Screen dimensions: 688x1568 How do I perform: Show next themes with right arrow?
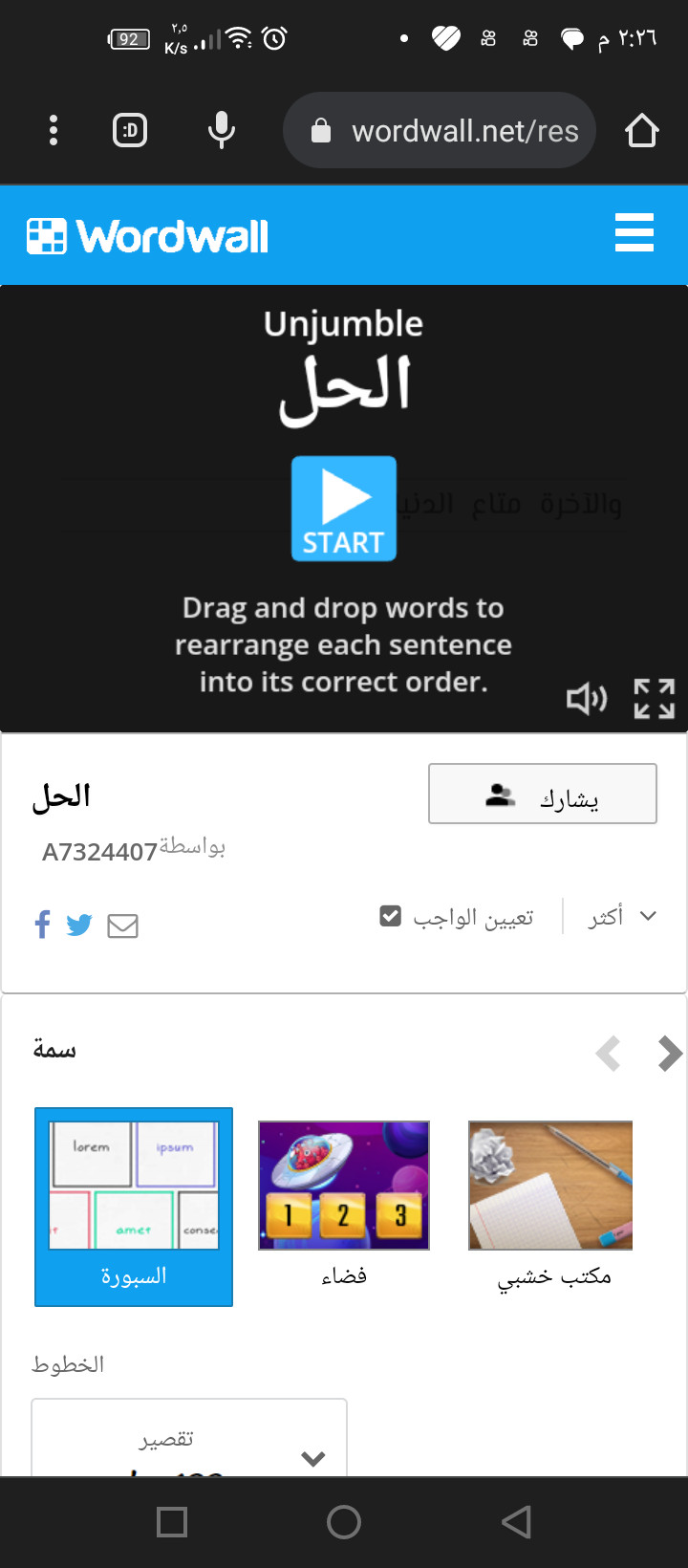pyautogui.click(x=671, y=1054)
